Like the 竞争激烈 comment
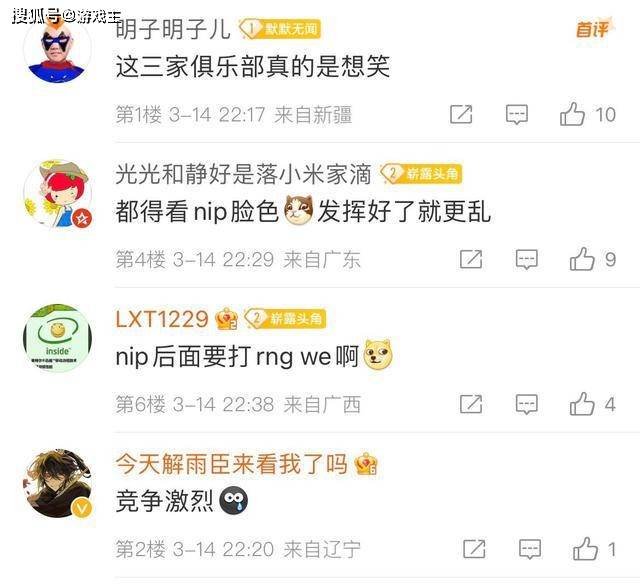This screenshot has height=584, width=640. pyautogui.click(x=585, y=549)
